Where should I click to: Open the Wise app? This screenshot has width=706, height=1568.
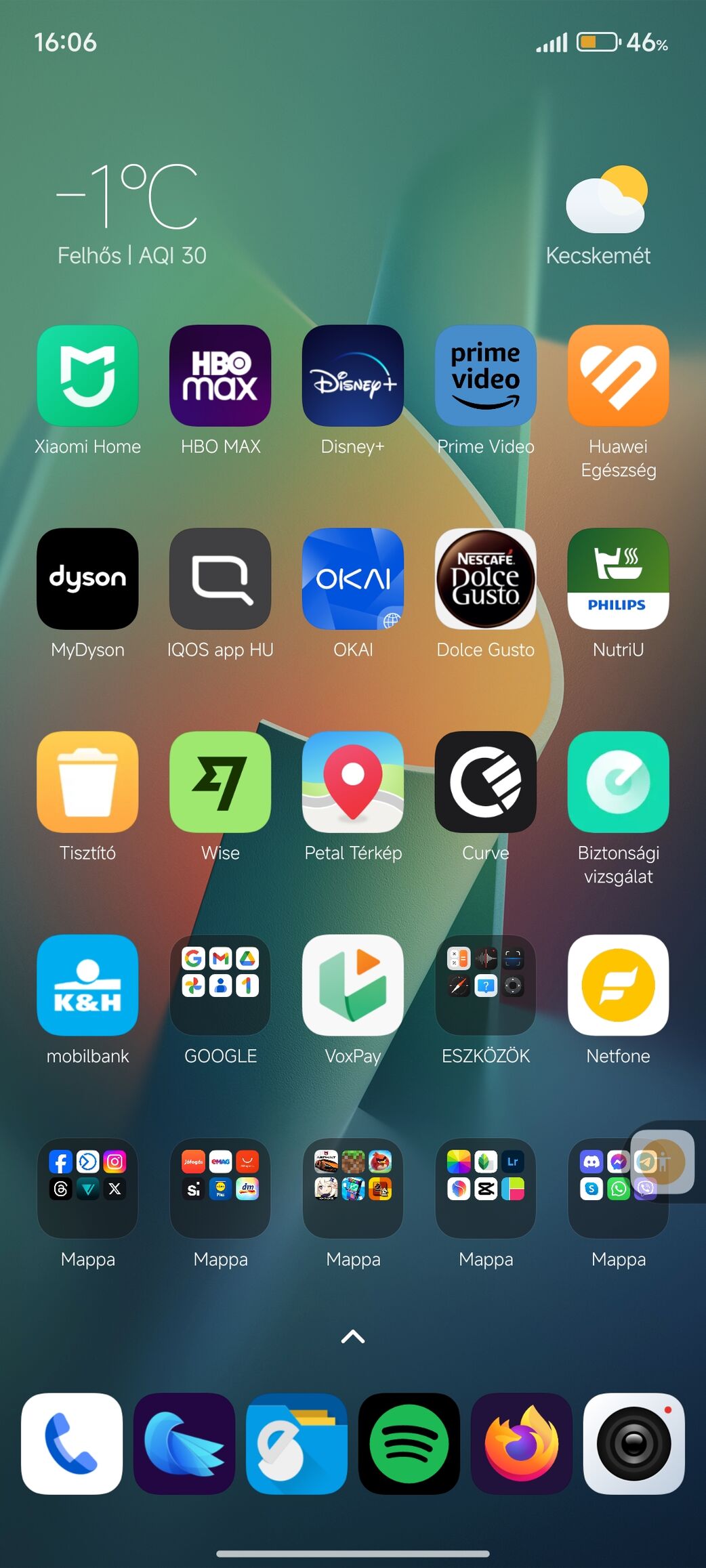click(220, 782)
